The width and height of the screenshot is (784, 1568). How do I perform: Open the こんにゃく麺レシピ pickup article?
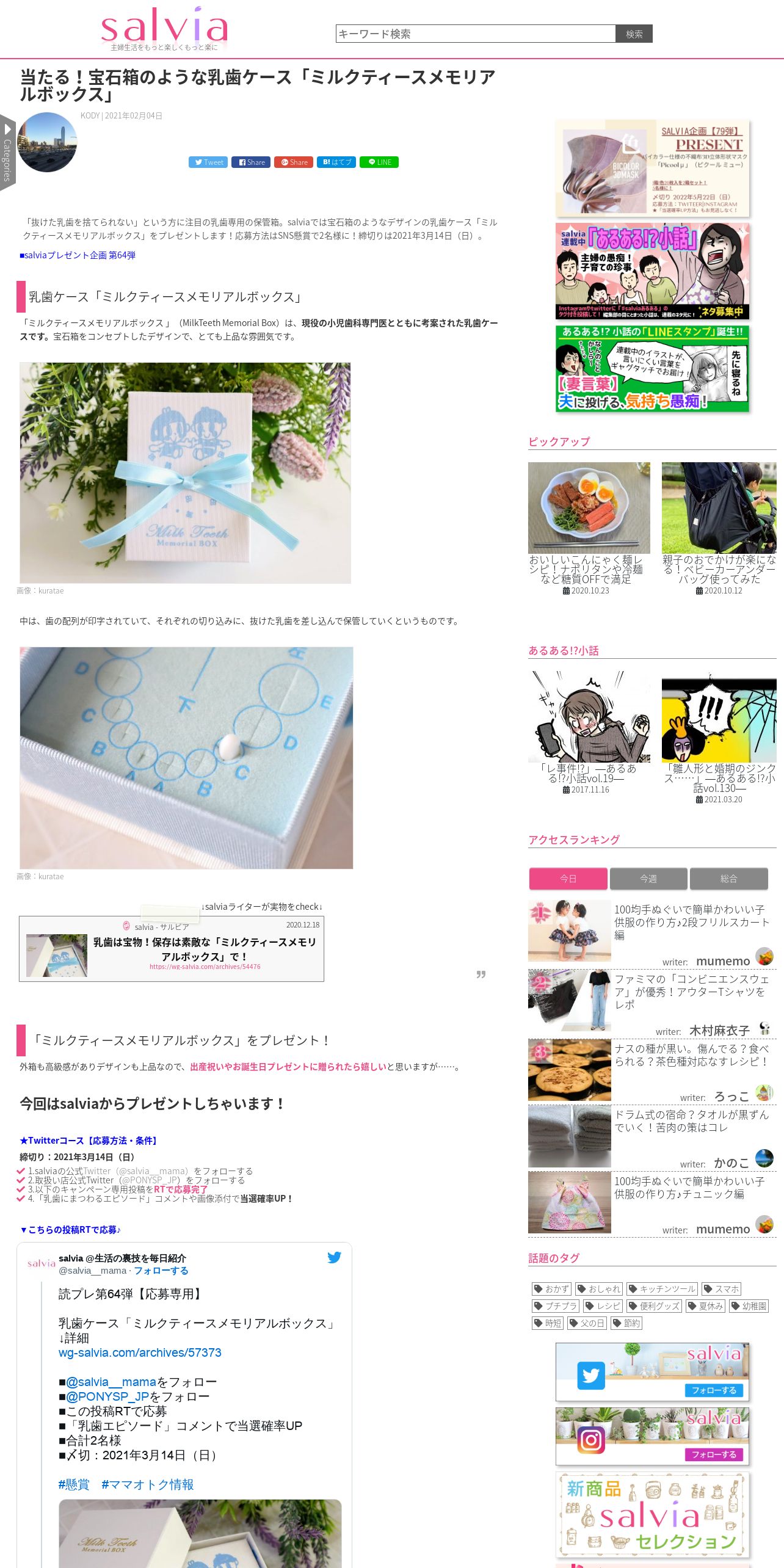[x=589, y=528]
